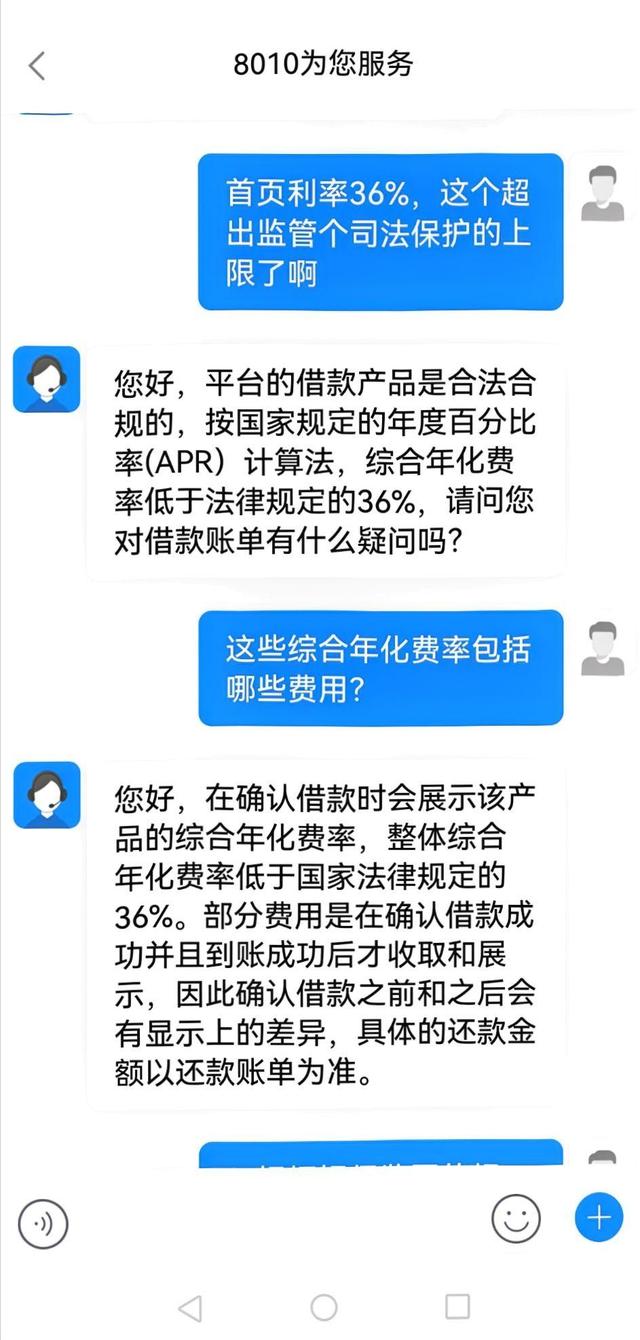Viewport: 640px width, 1340px height.
Task: Go back from the 8010 service chat
Action: pyautogui.click(x=37, y=66)
